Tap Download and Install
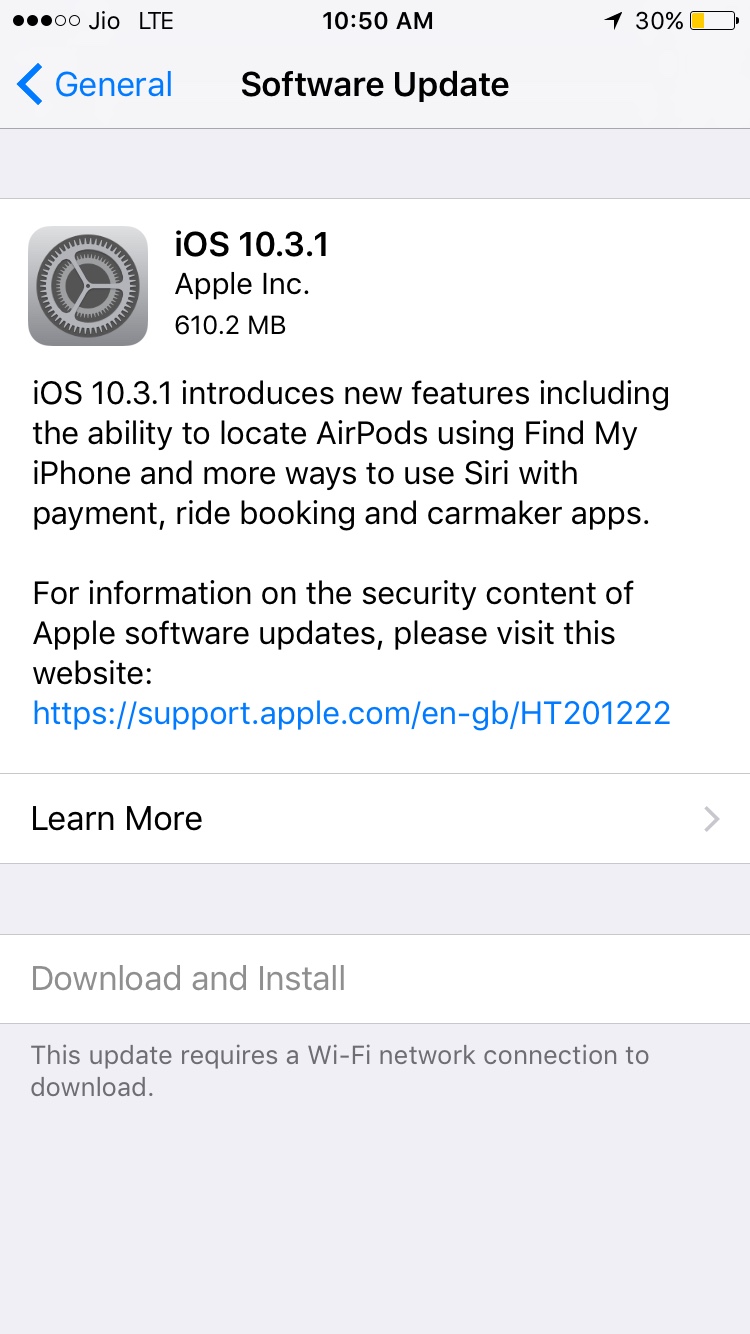The image size is (750, 1334). pyautogui.click(x=189, y=978)
